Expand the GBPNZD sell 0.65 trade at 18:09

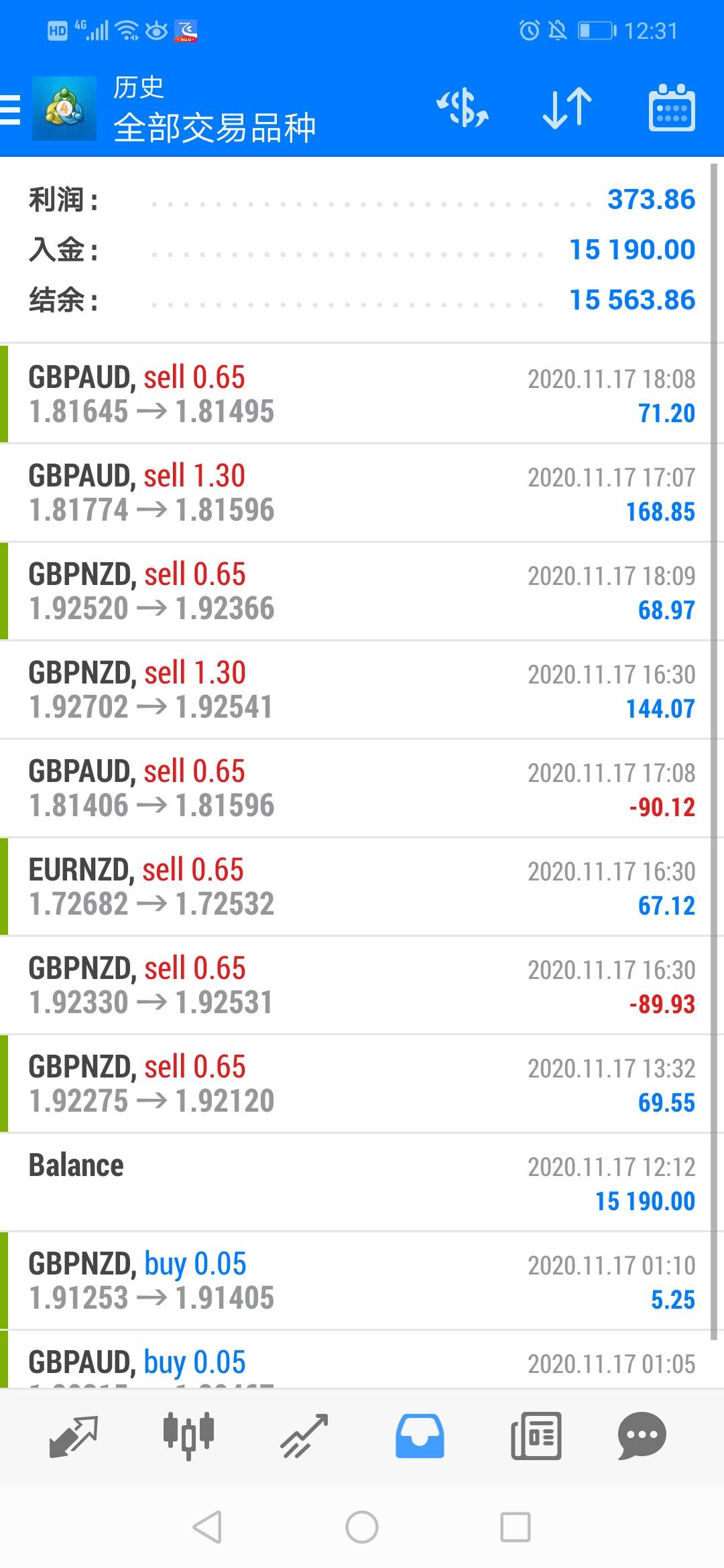[362, 591]
